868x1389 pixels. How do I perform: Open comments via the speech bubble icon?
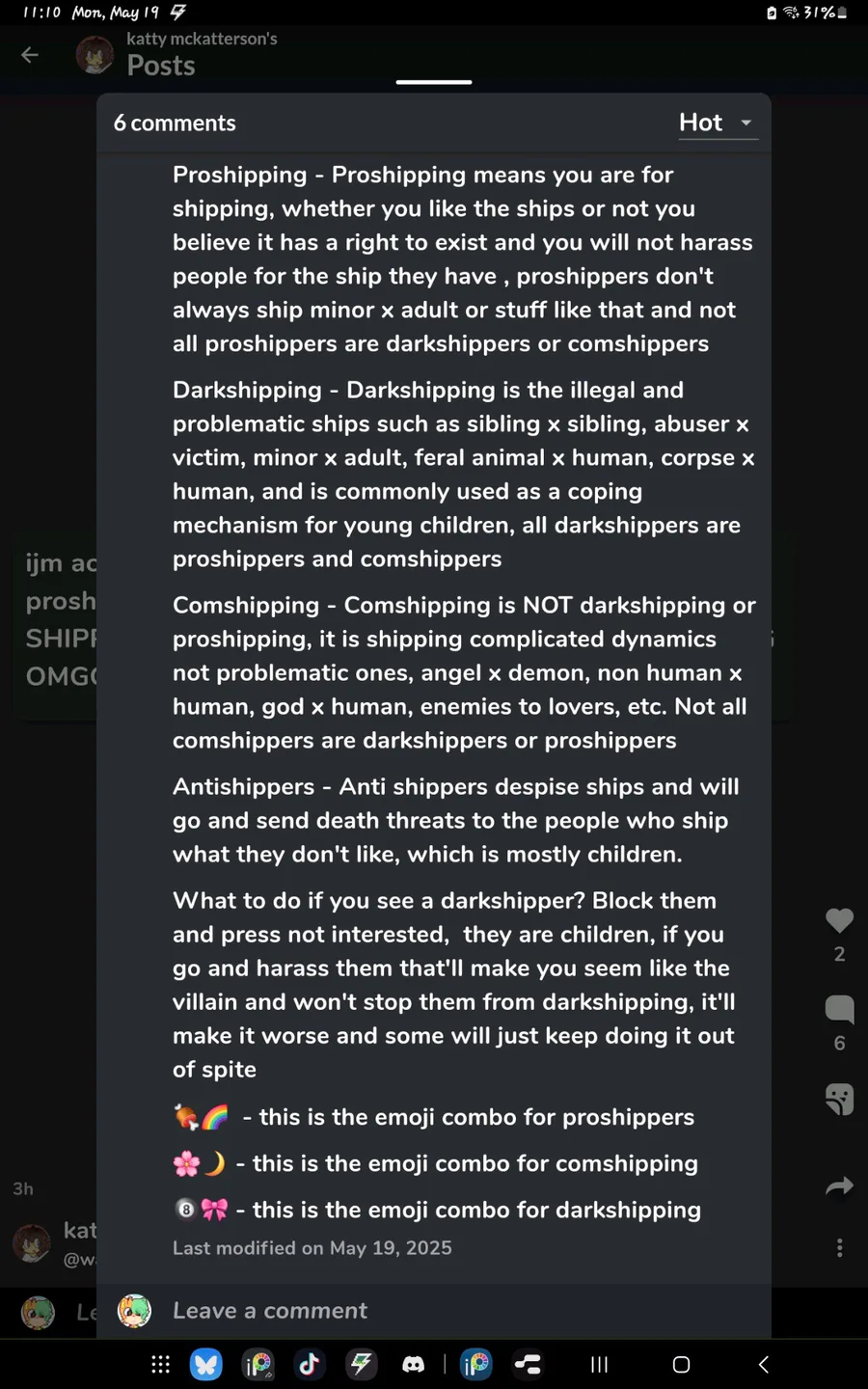[x=839, y=1010]
